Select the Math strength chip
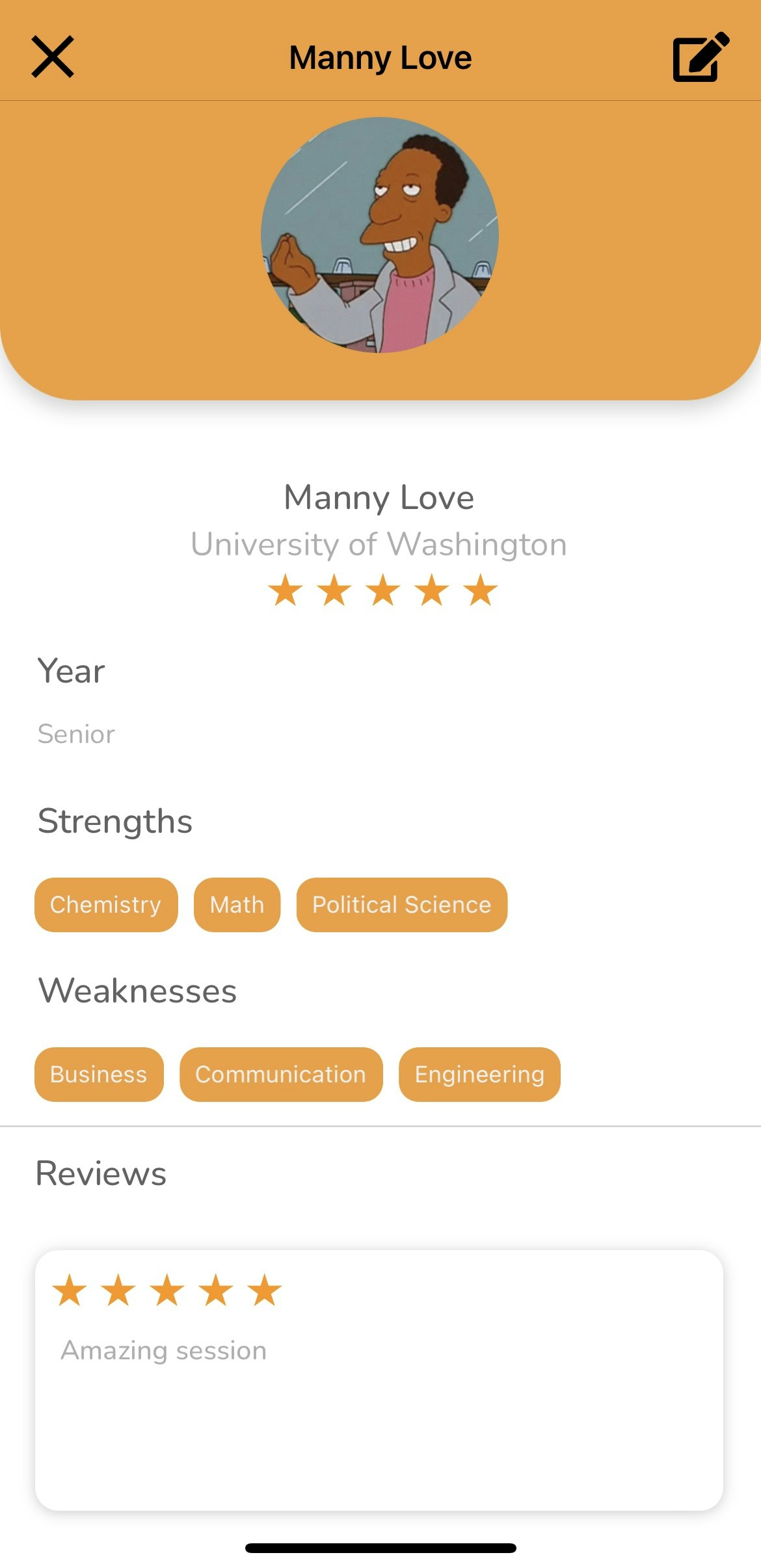Screen dimensions: 761x1568 pos(237,904)
